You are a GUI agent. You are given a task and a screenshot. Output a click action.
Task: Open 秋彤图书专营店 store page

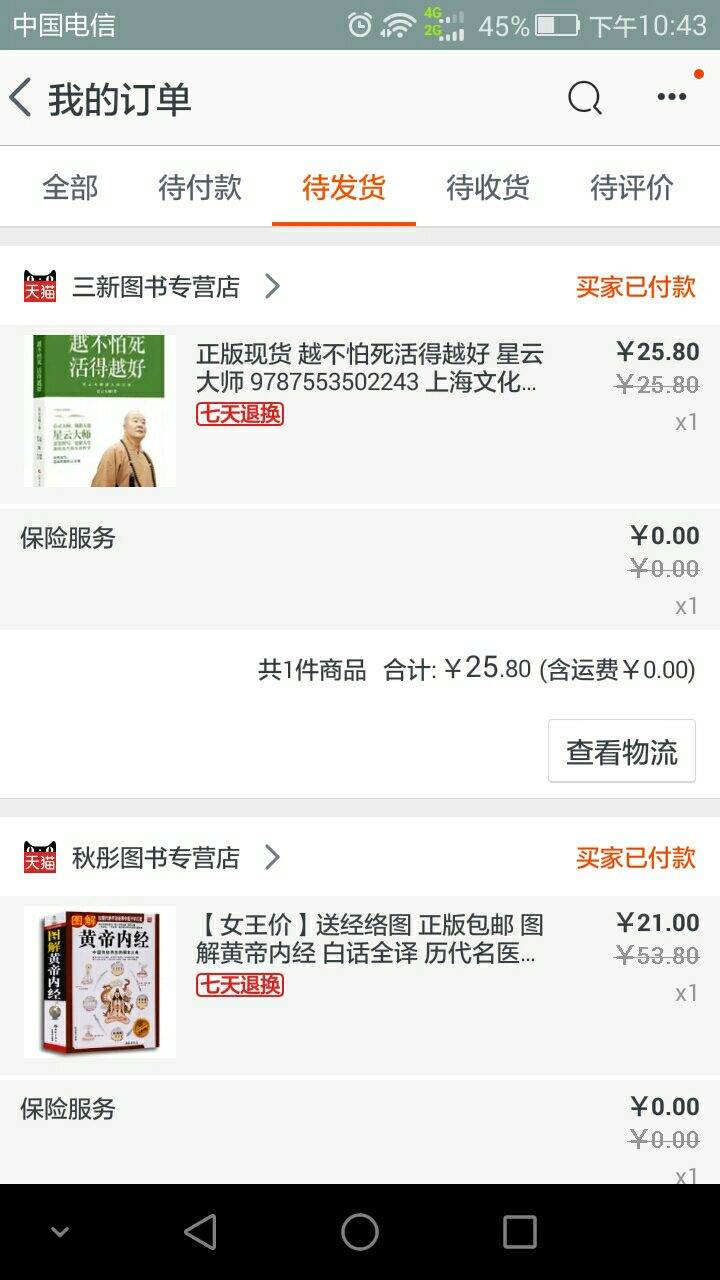(x=156, y=858)
